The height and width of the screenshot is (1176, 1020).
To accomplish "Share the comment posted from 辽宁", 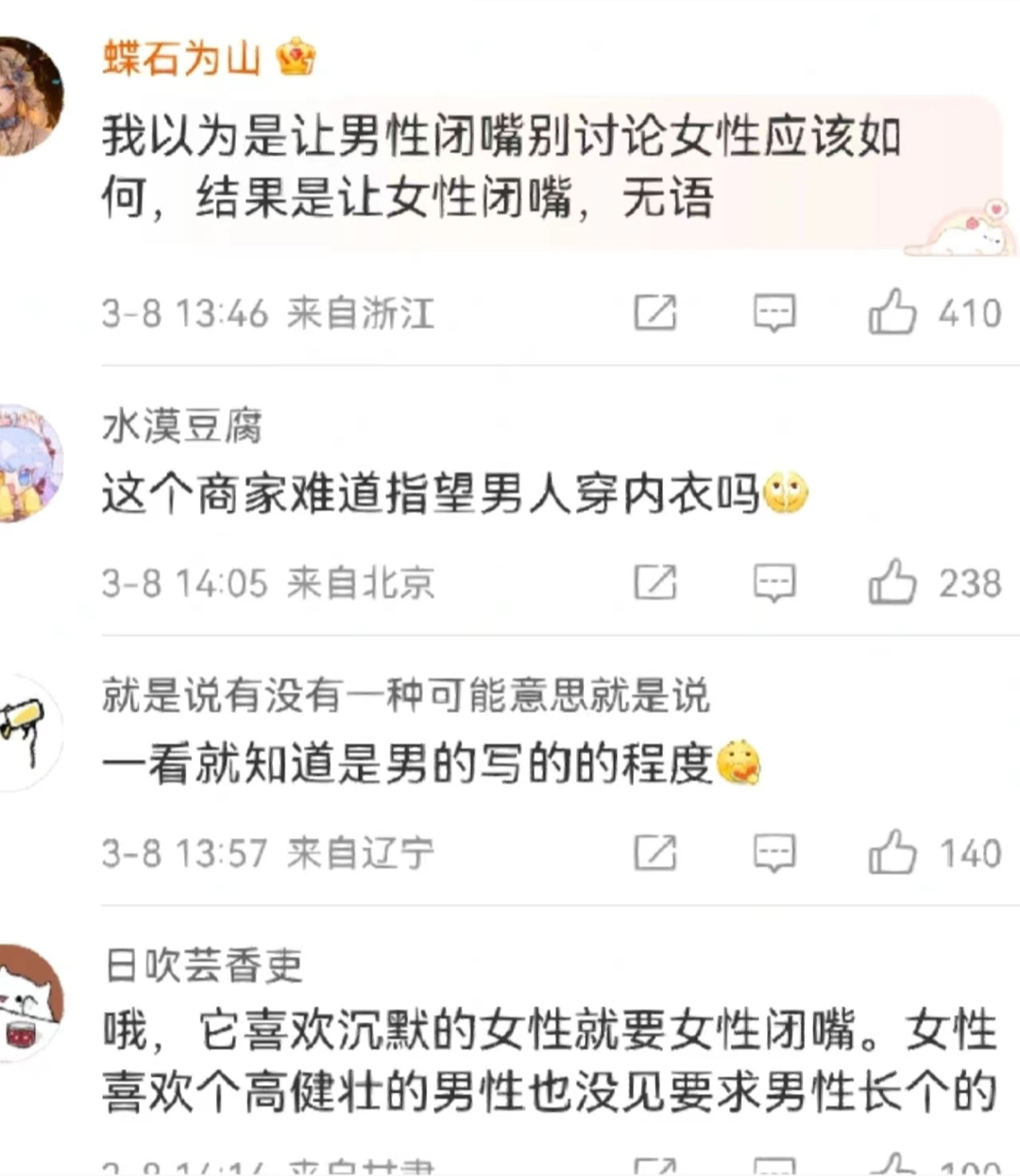I will (654, 853).
